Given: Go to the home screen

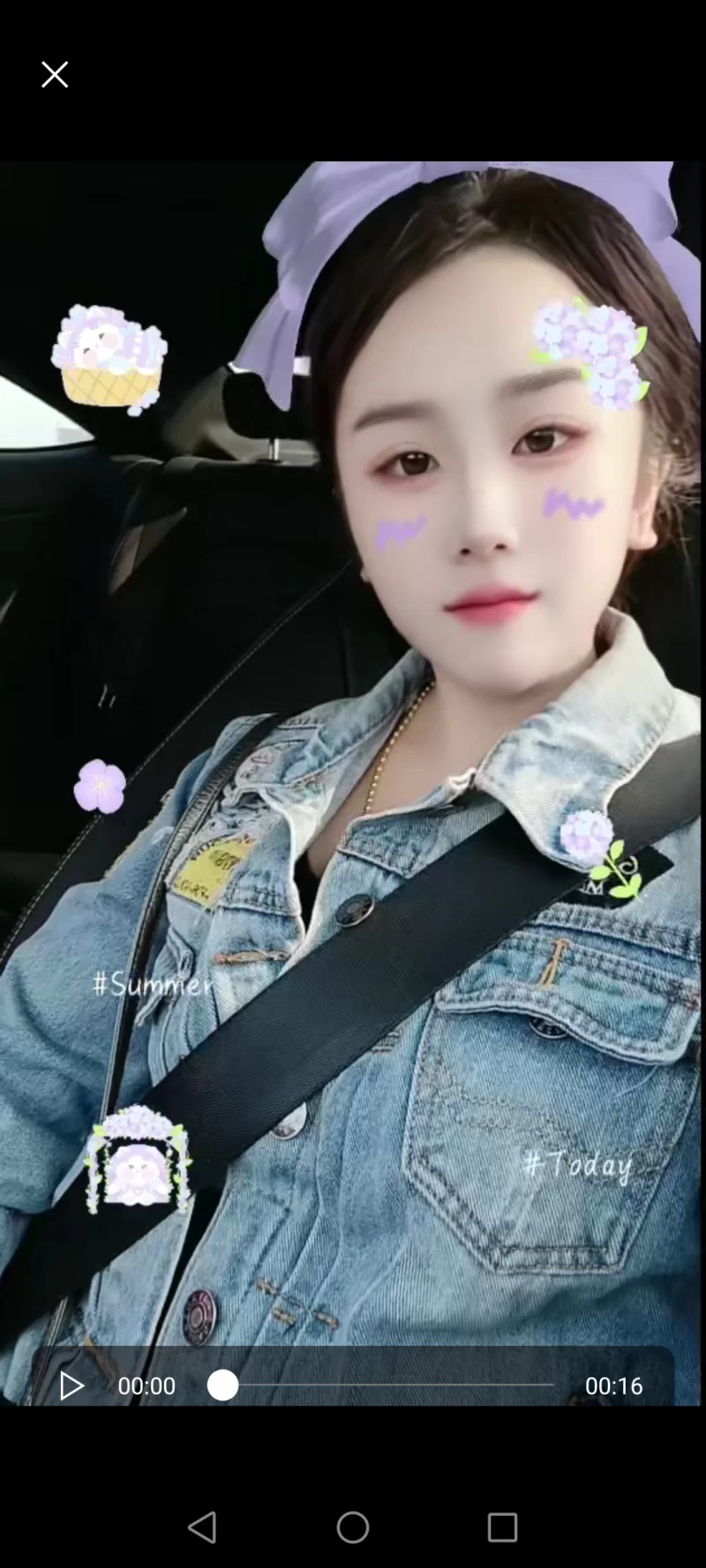Looking at the screenshot, I should (353, 1527).
